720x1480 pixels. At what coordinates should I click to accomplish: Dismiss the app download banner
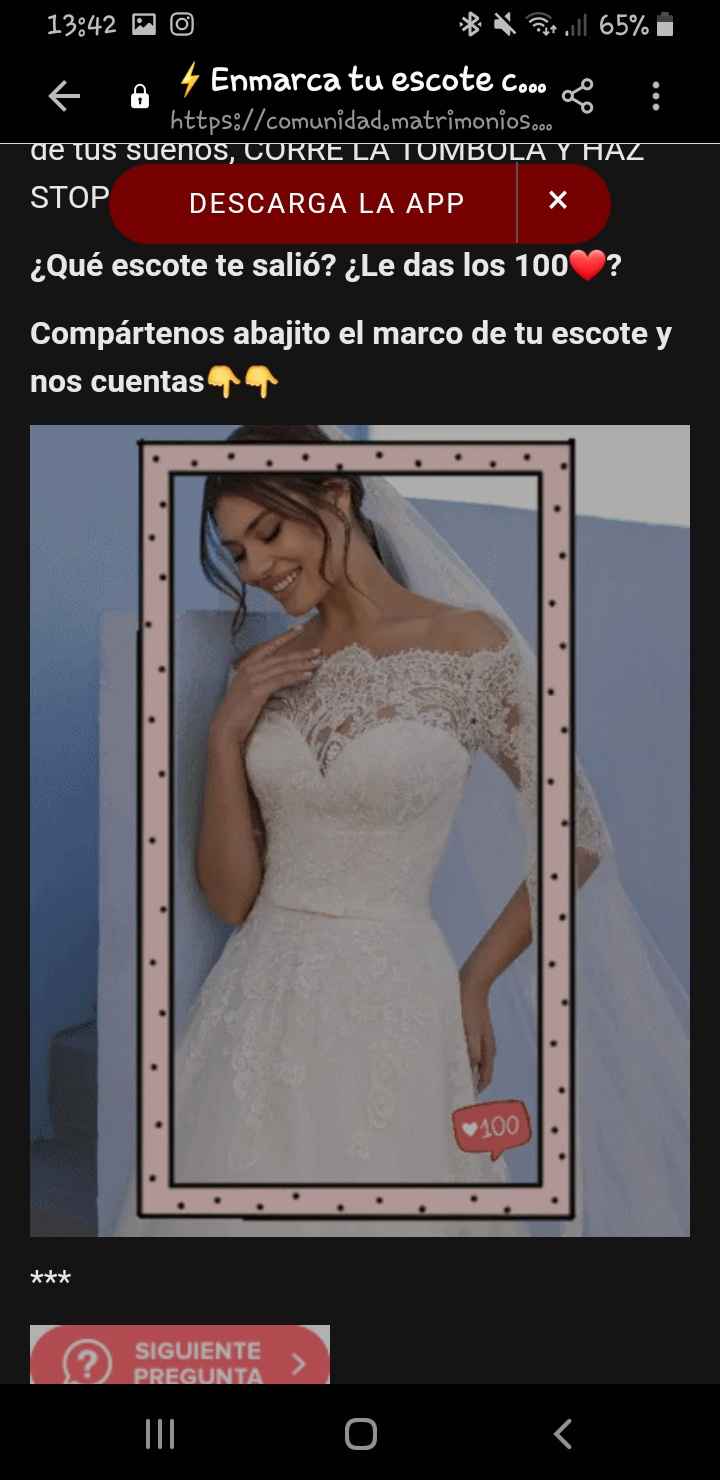point(558,201)
